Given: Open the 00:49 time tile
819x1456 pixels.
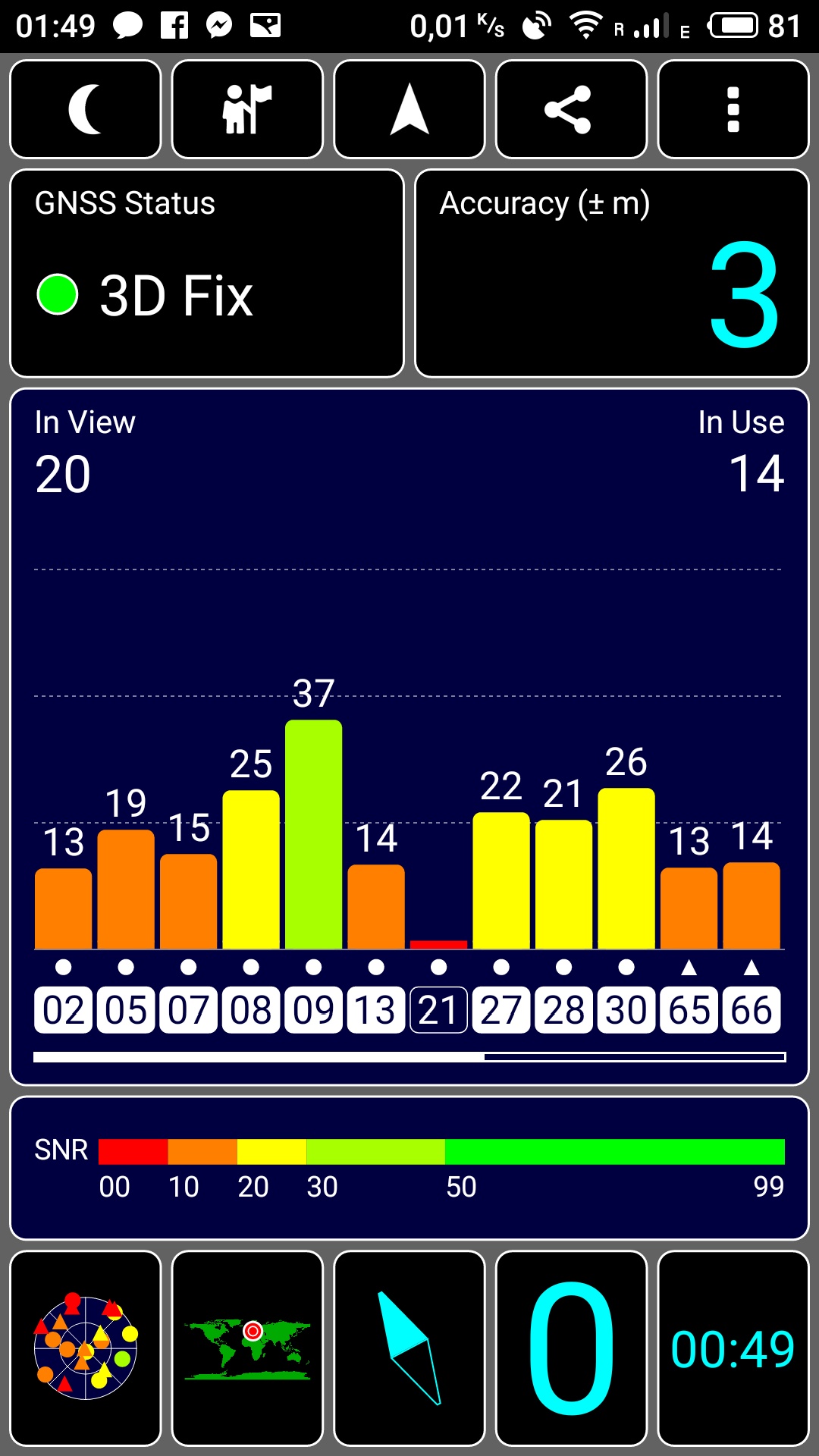Looking at the screenshot, I should (733, 1348).
